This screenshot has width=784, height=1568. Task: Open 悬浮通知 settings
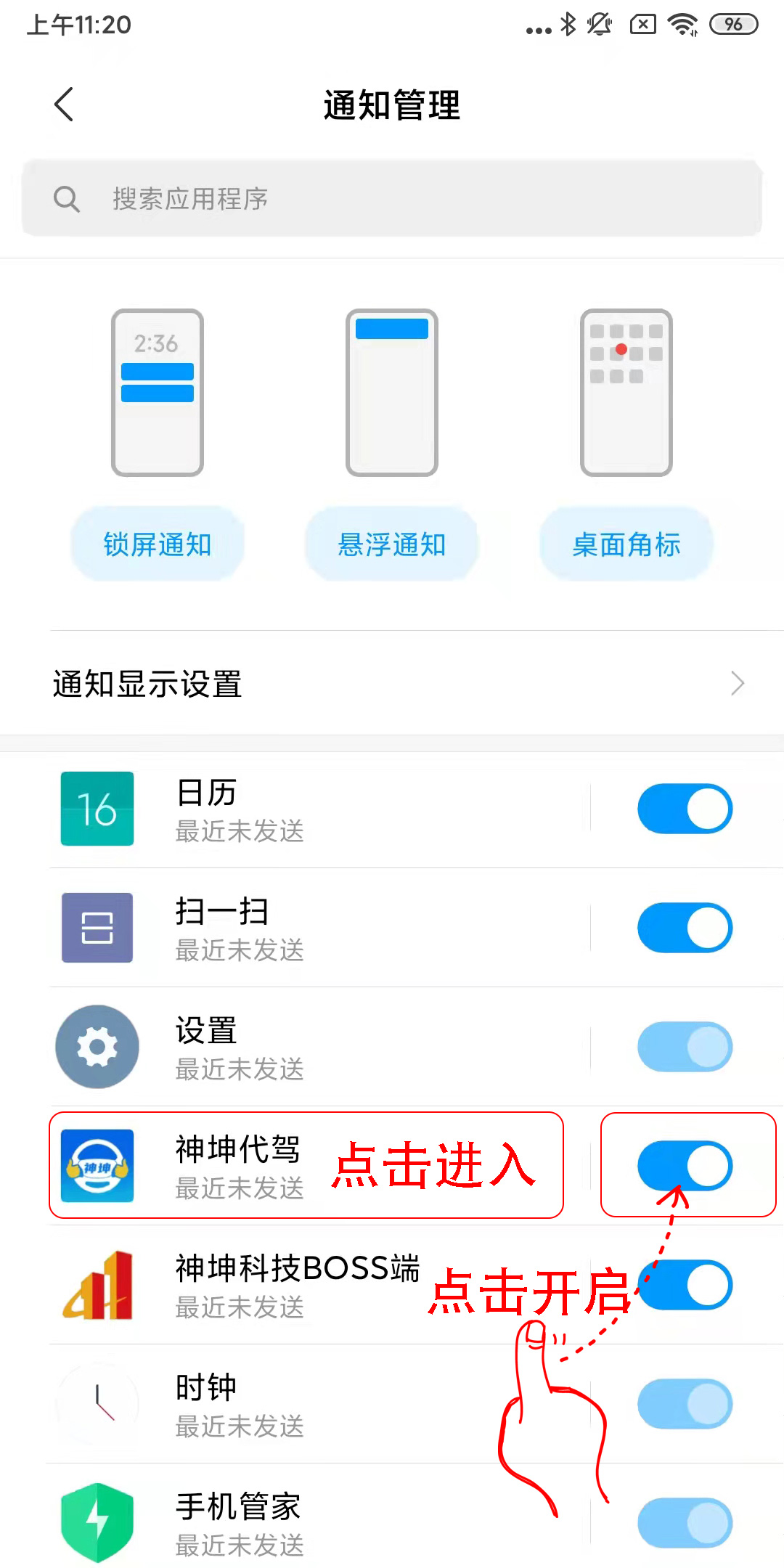coord(392,544)
